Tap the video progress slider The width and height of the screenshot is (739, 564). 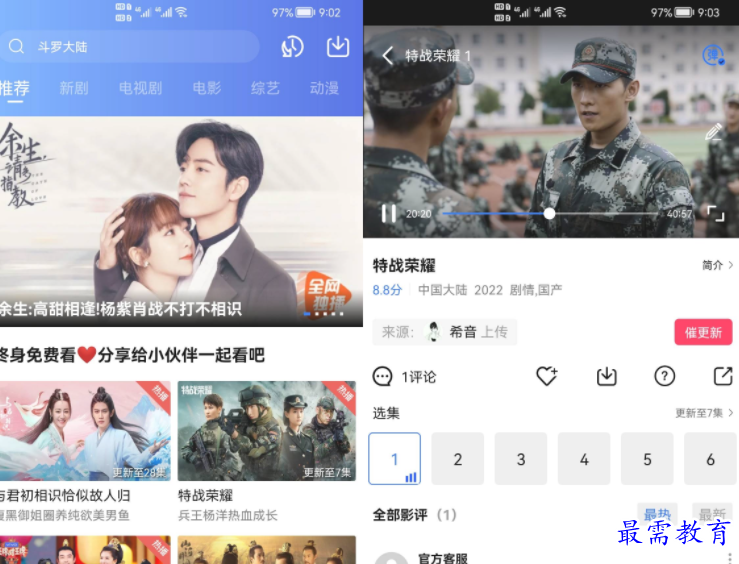(549, 213)
